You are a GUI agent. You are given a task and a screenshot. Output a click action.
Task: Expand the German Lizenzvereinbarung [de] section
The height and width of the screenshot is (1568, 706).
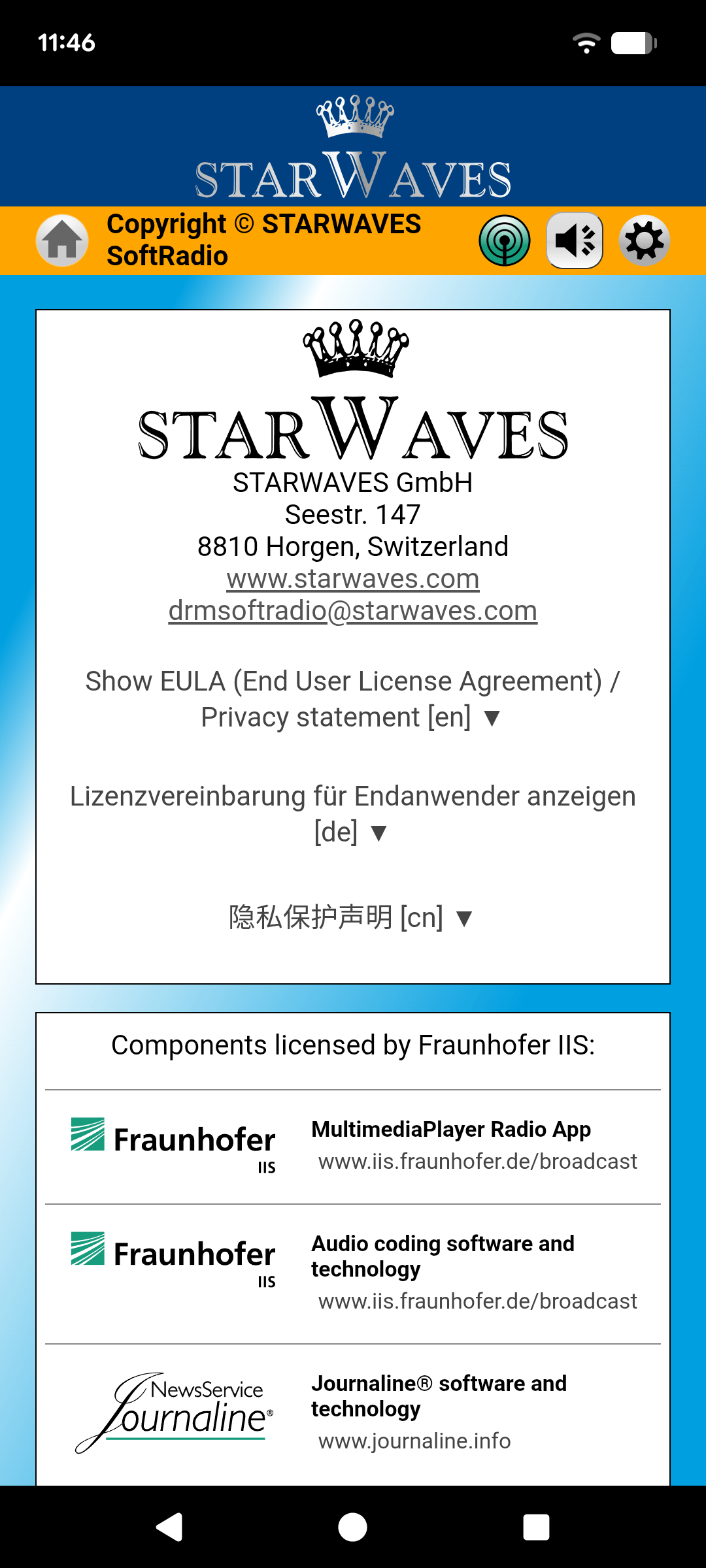353,814
